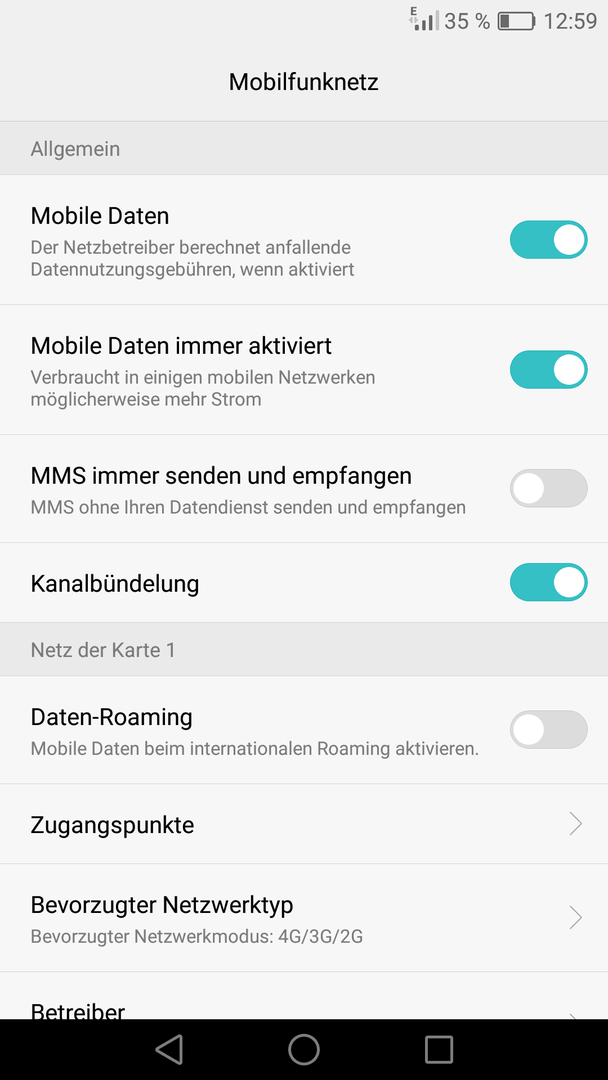Open Bevorzugter Netzwerktyp
The image size is (608, 1080).
(x=304, y=918)
